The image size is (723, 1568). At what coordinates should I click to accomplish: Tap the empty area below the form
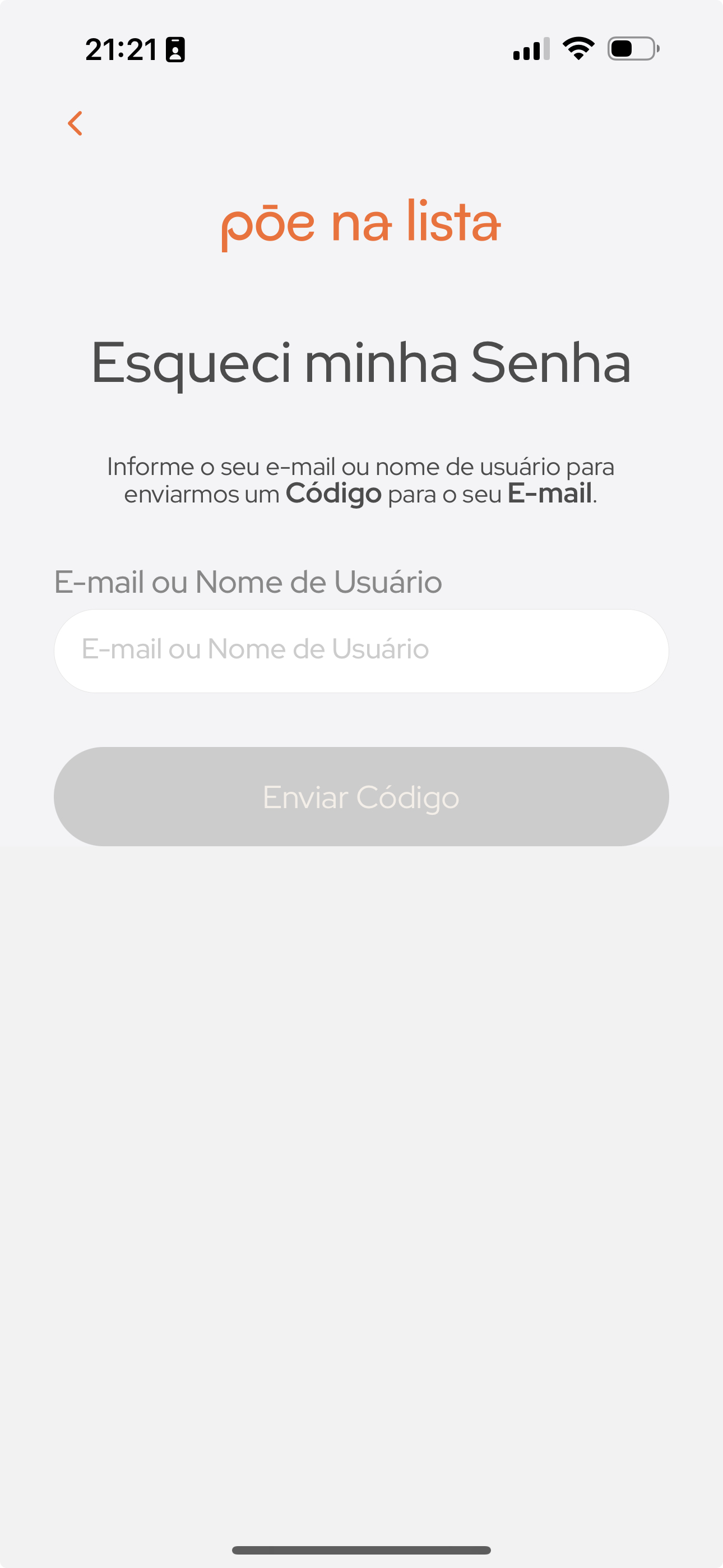(x=361, y=1156)
